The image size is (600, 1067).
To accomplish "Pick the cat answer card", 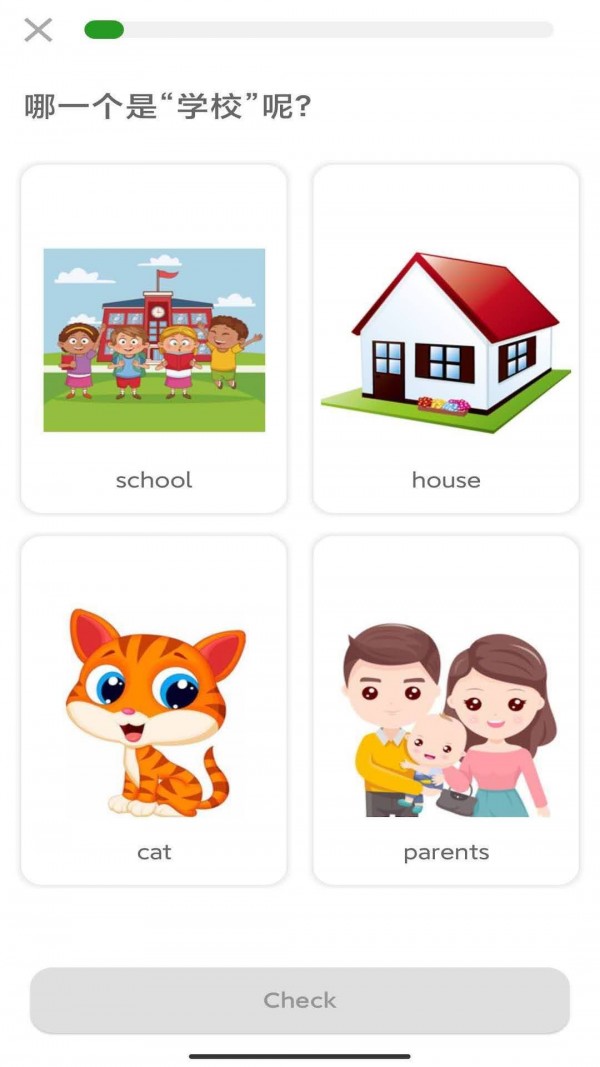I will [154, 710].
